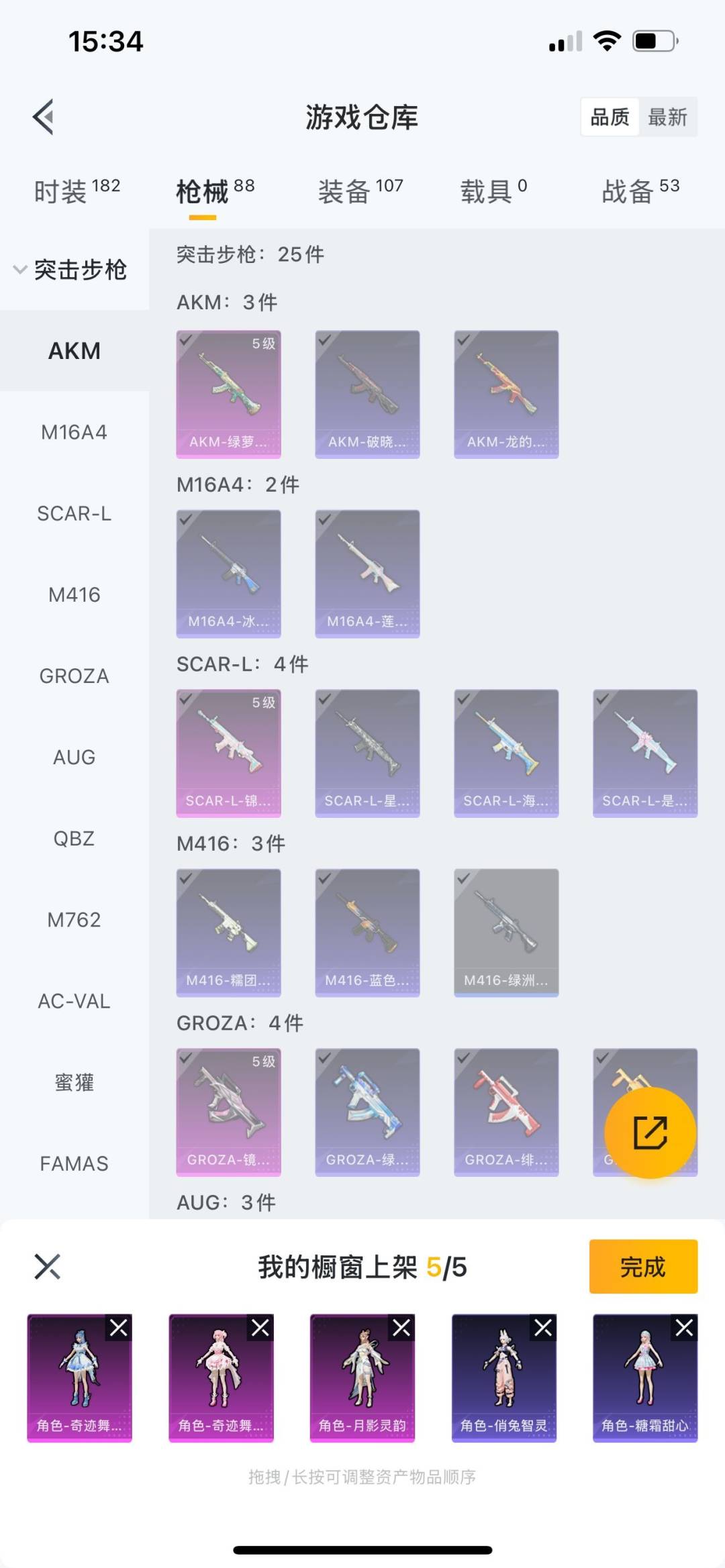Screen dimensions: 725x1568
Task: Pick the M416-蓝色 skin tile
Action: coord(367,933)
